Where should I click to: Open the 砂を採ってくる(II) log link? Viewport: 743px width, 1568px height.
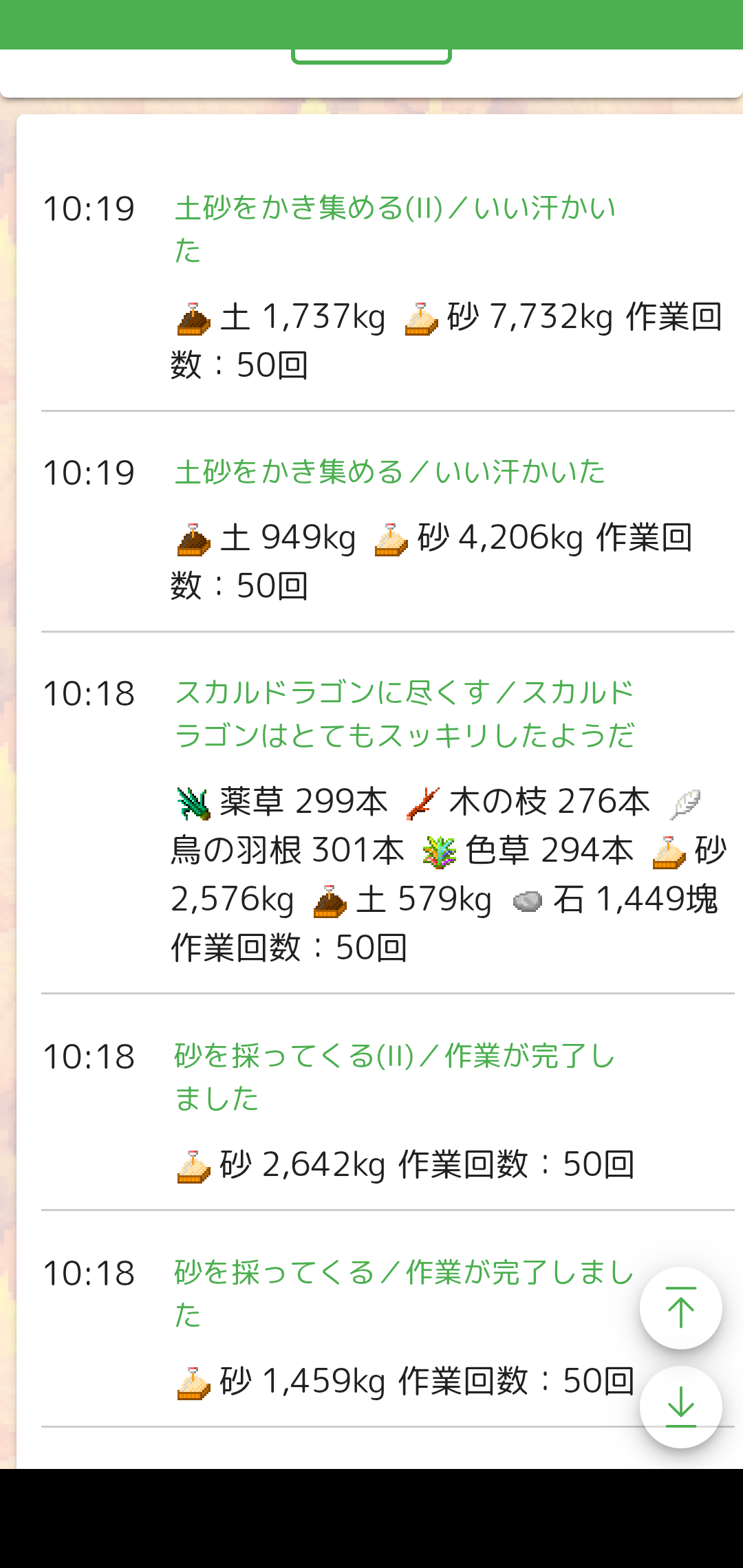click(x=394, y=1058)
